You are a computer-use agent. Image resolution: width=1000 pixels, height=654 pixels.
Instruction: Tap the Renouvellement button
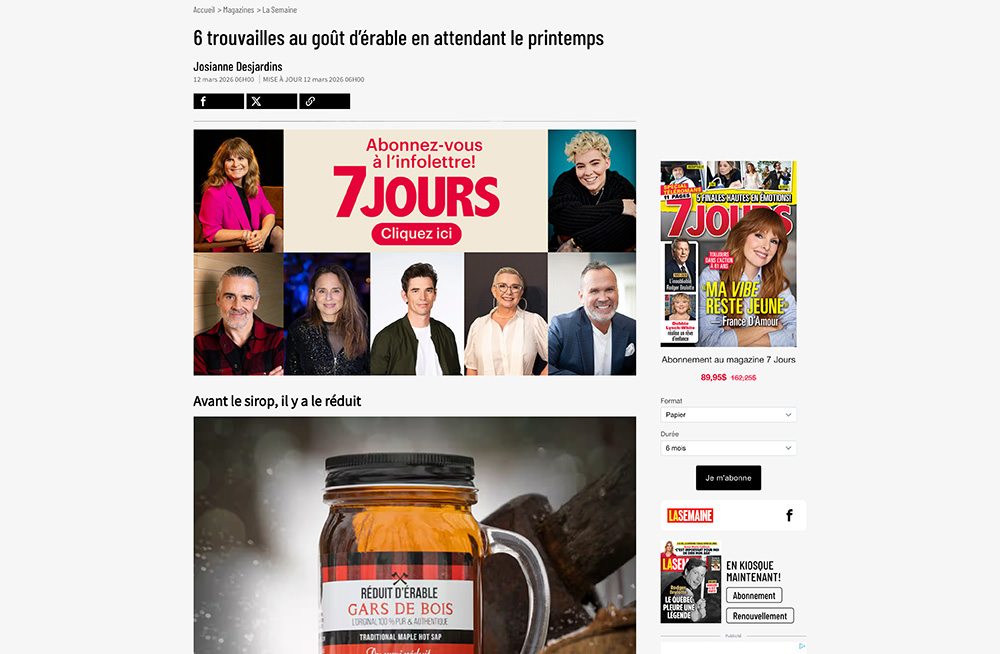[759, 616]
